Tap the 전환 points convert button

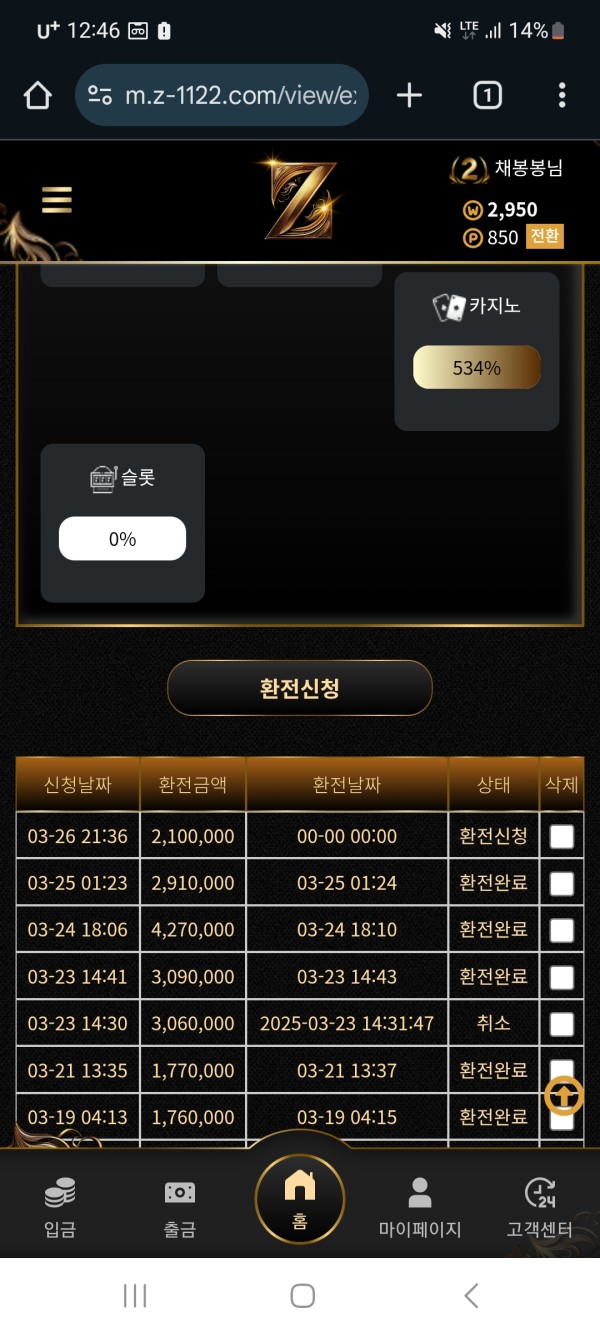click(x=545, y=237)
